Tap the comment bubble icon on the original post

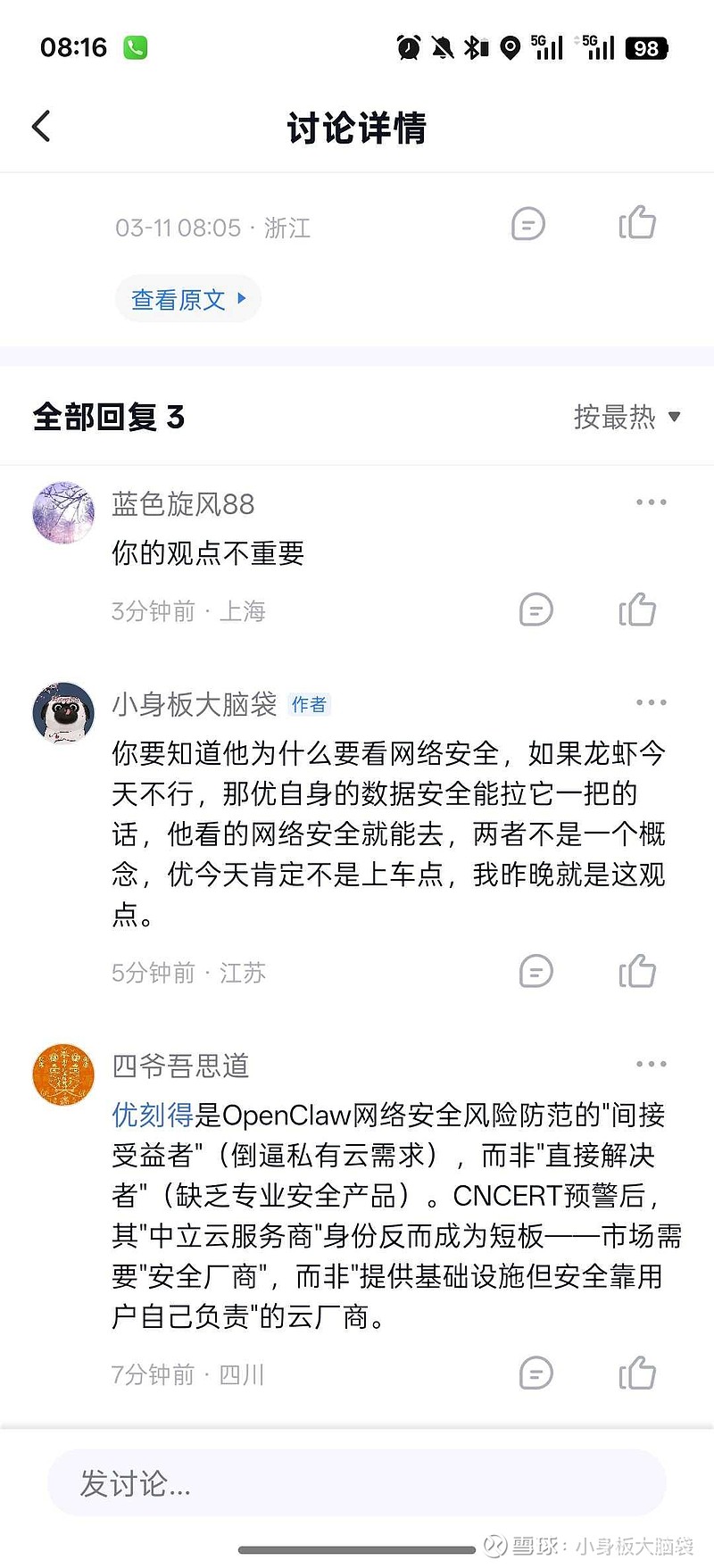527,225
